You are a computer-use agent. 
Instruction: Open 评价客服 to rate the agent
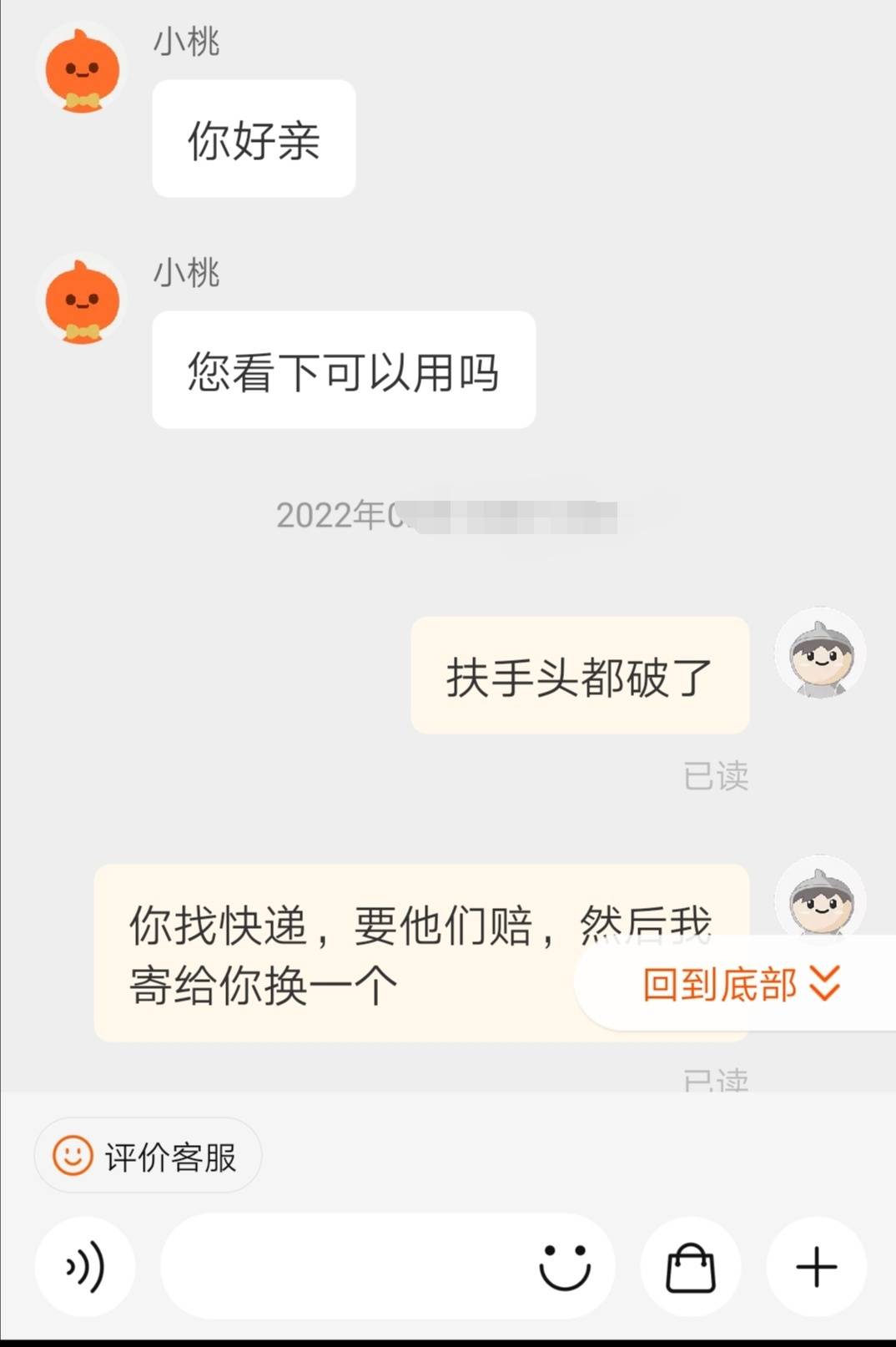pyautogui.click(x=148, y=1157)
